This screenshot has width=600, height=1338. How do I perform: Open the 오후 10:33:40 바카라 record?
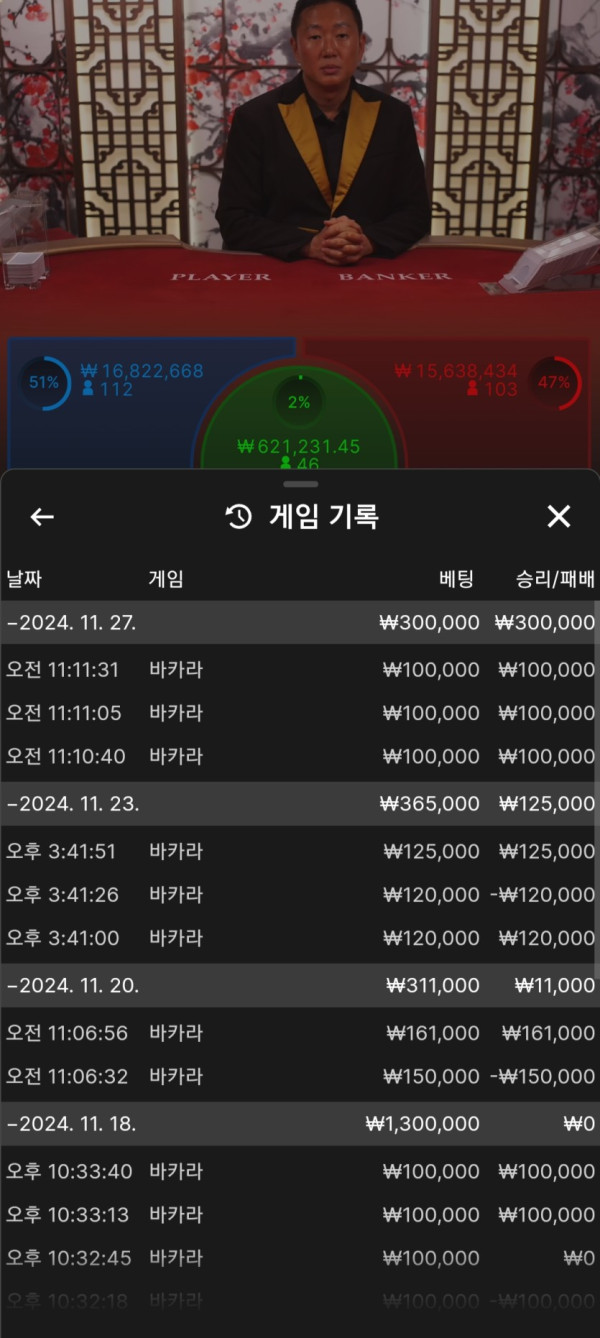click(x=300, y=1171)
